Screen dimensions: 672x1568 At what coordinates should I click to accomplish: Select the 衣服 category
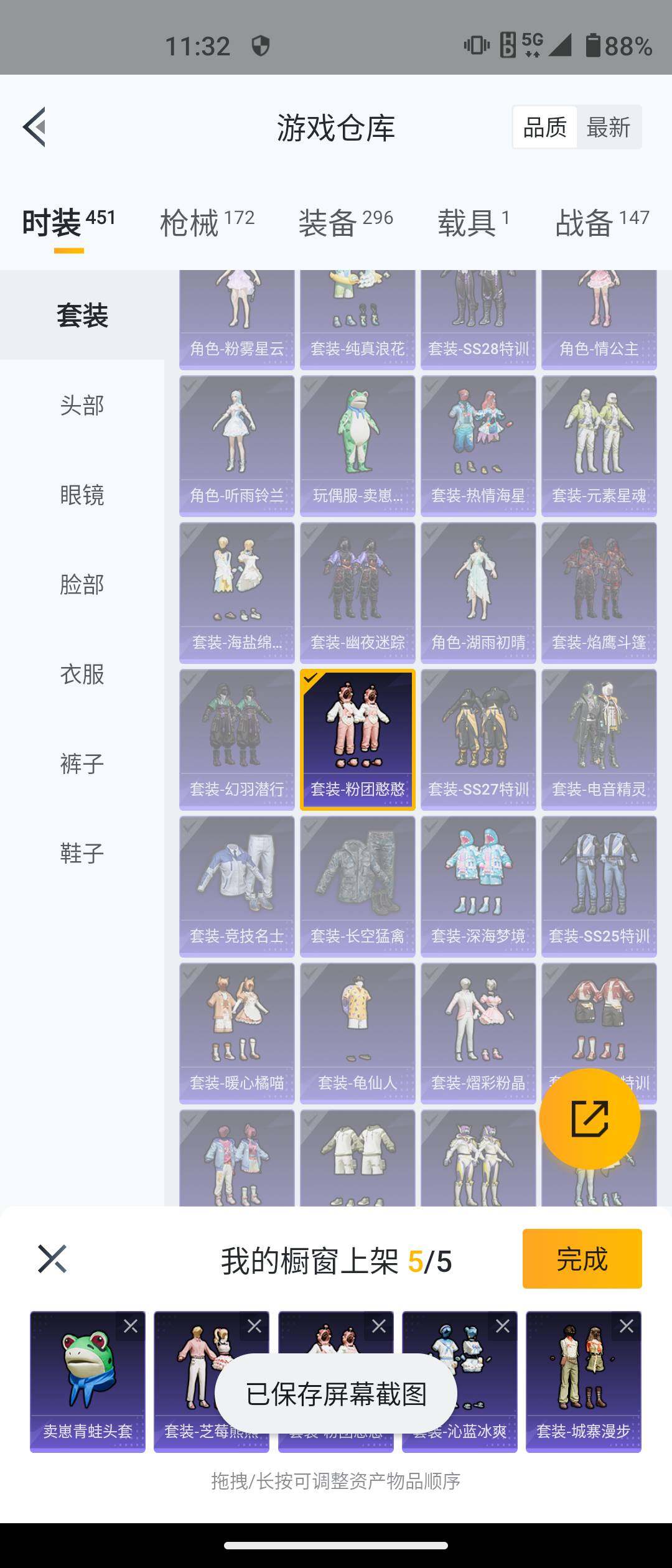pos(82,674)
